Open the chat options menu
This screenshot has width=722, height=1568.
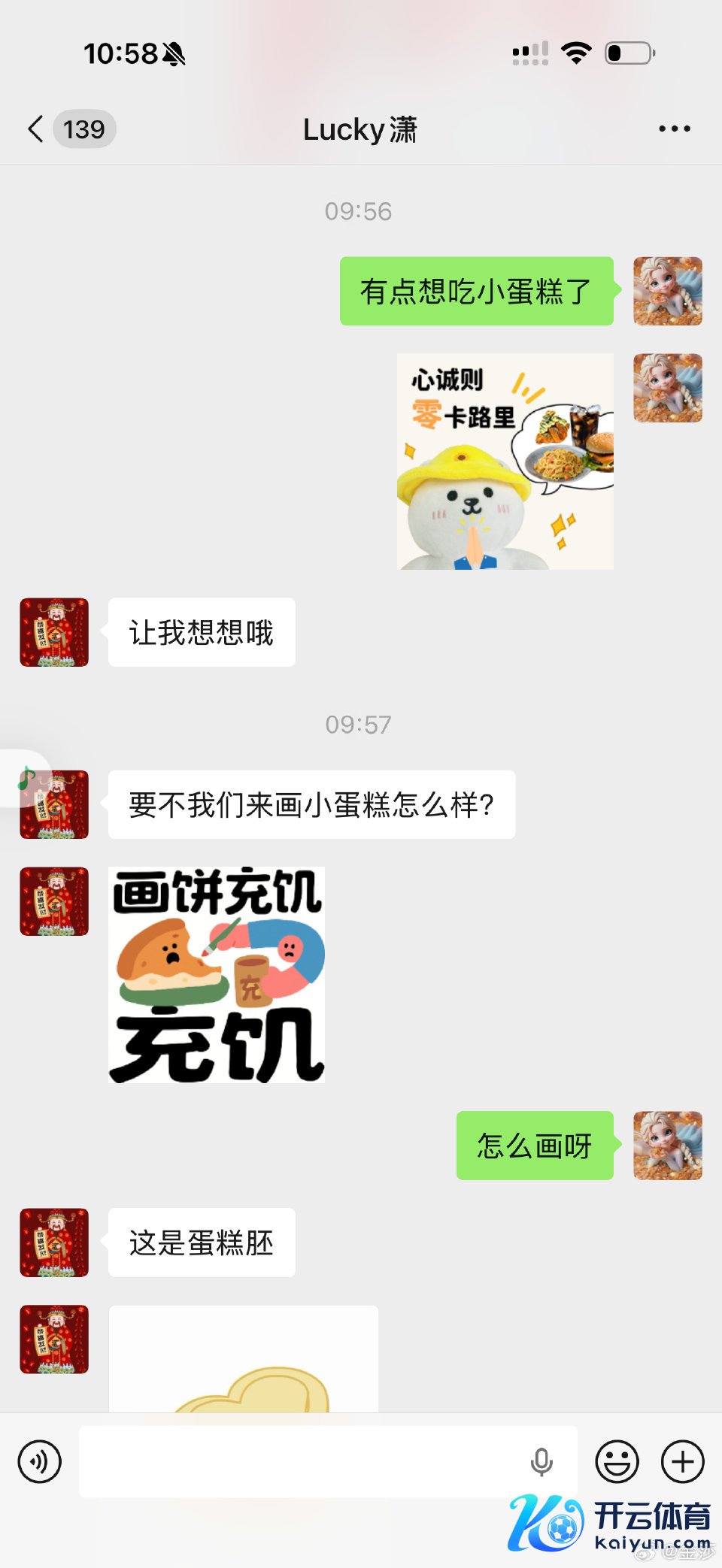click(x=674, y=129)
